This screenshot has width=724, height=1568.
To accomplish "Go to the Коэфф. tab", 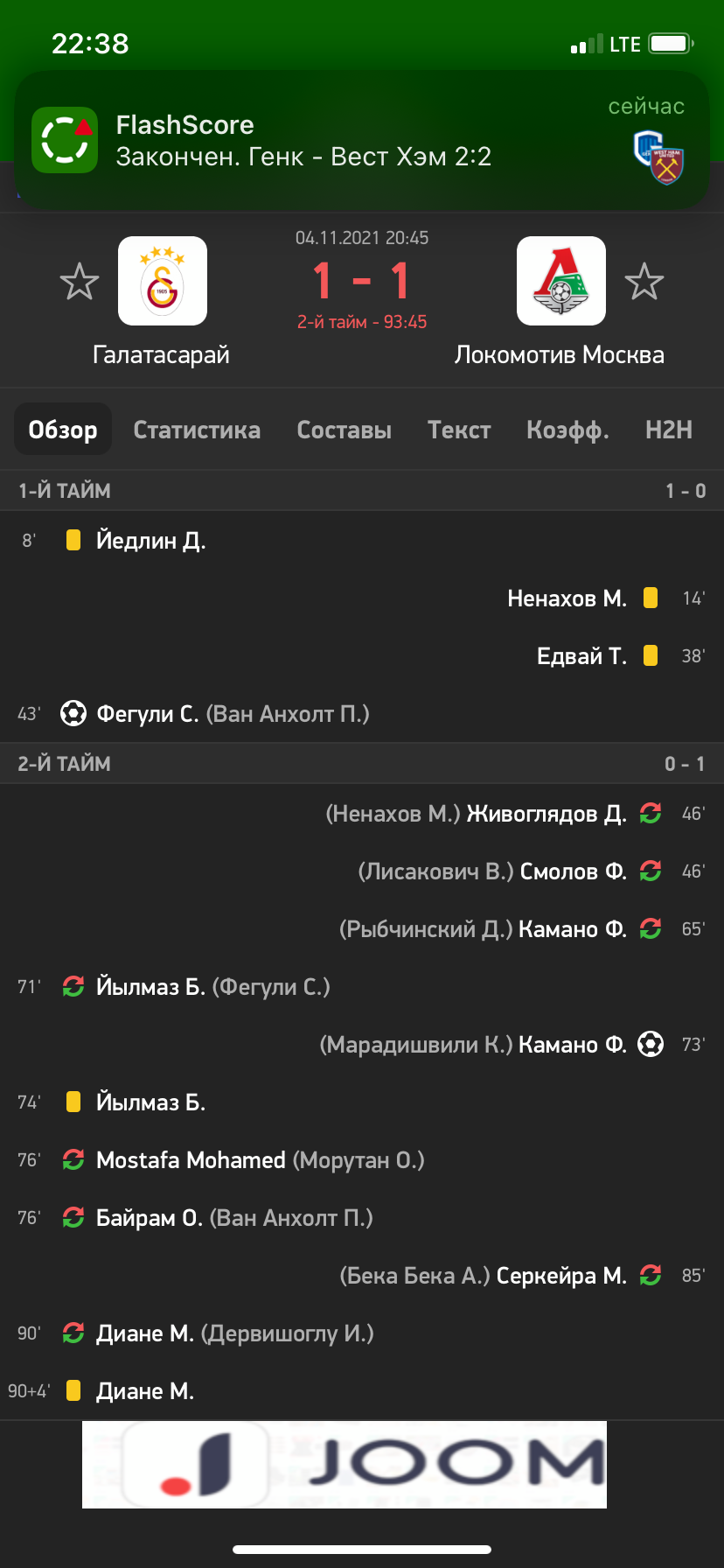I will (x=567, y=430).
